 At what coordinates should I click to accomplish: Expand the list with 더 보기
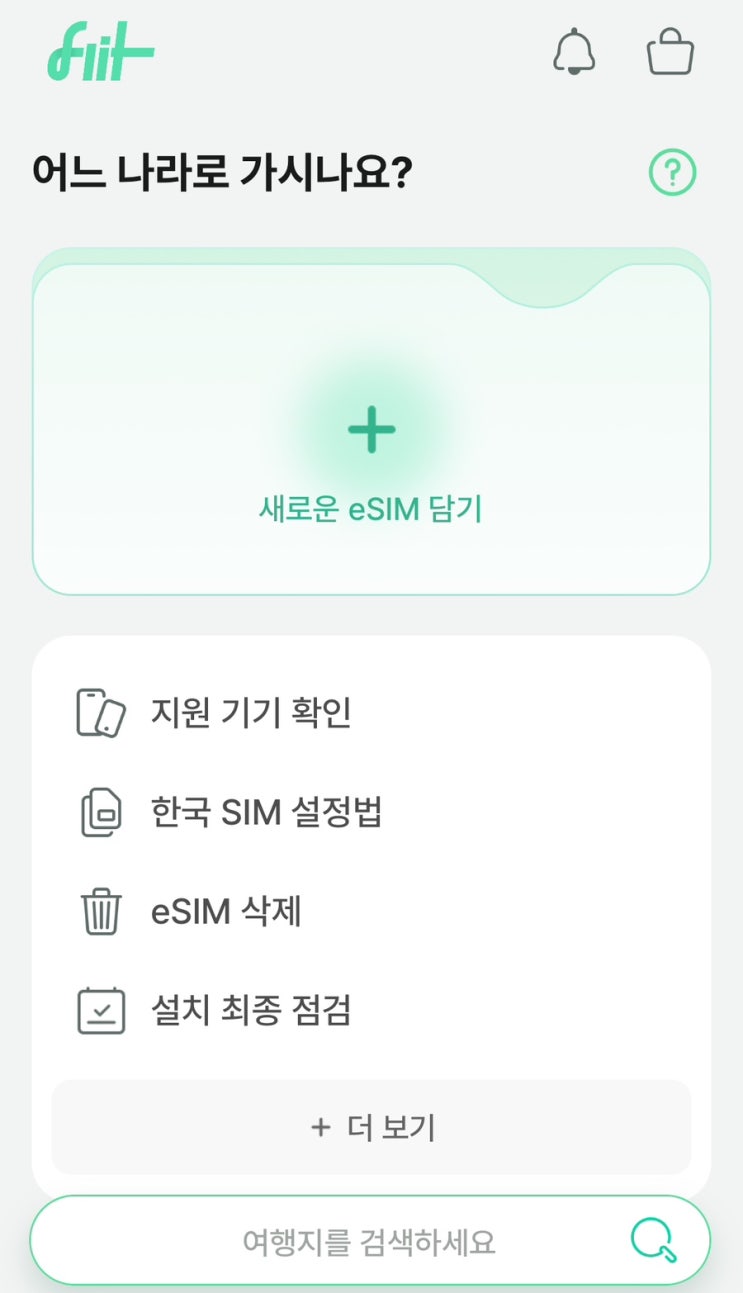[x=371, y=1128]
